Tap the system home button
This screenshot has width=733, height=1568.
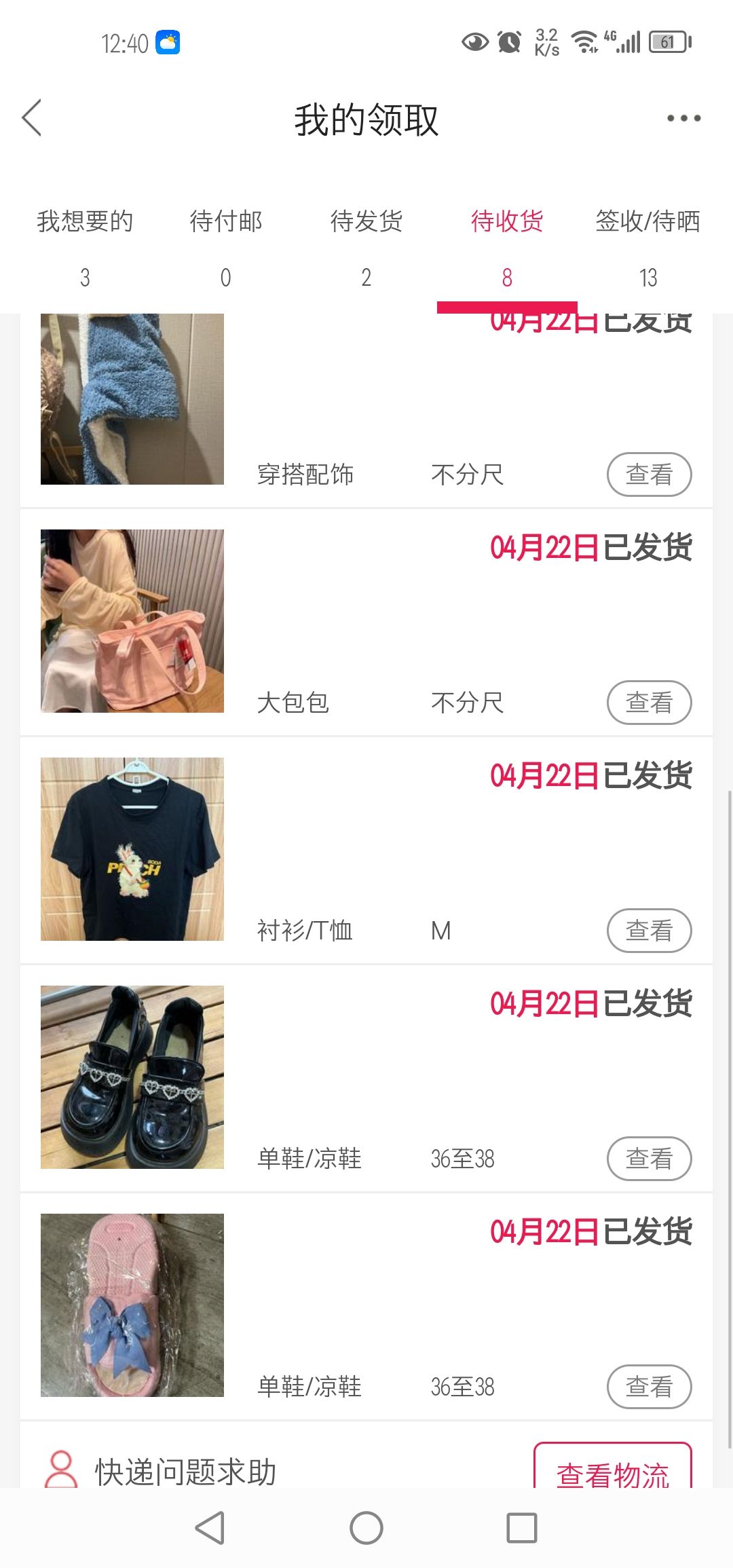(366, 1528)
